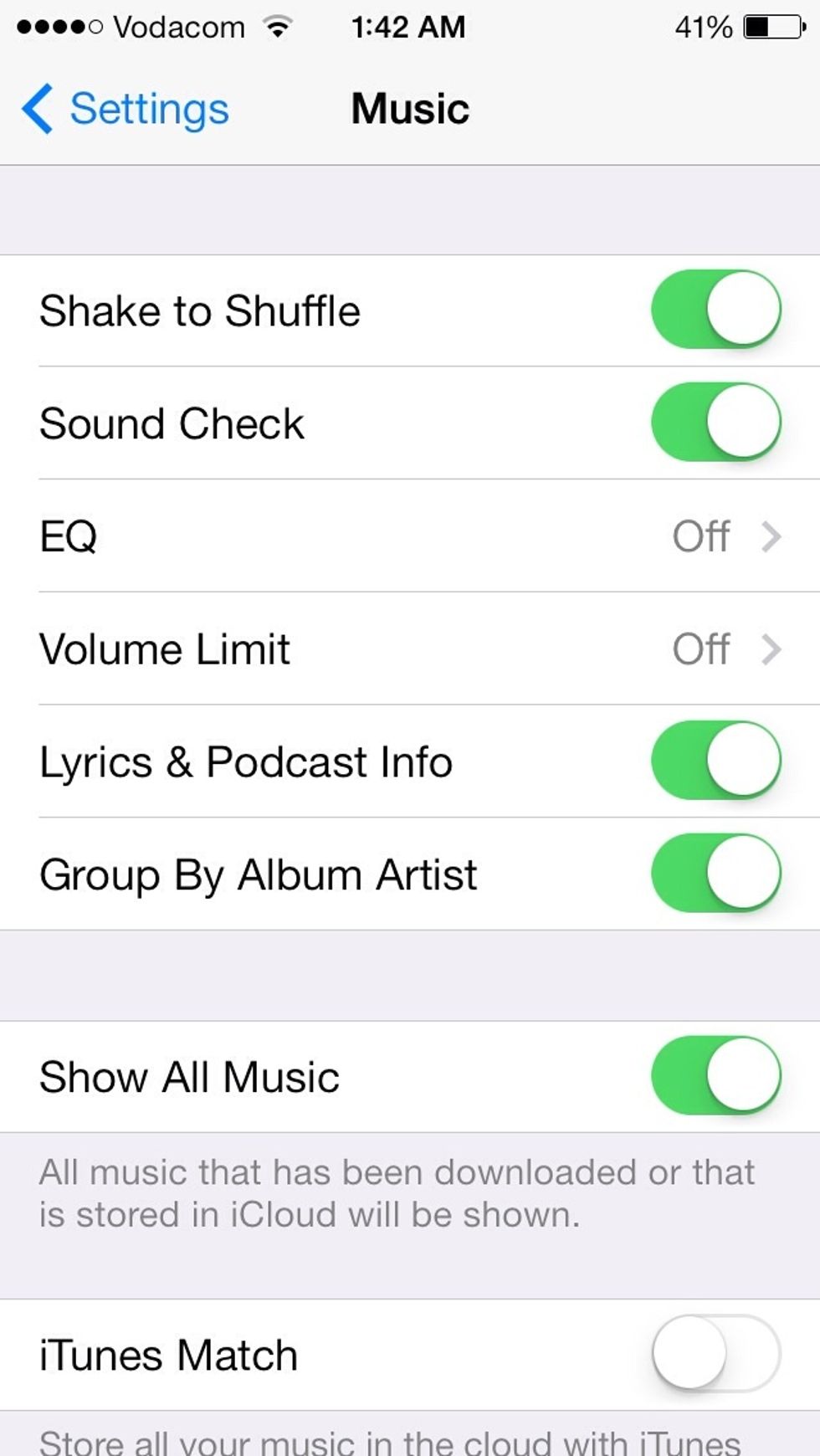Open the EQ settings row
Viewport: 820px width, 1456px height.
(410, 536)
